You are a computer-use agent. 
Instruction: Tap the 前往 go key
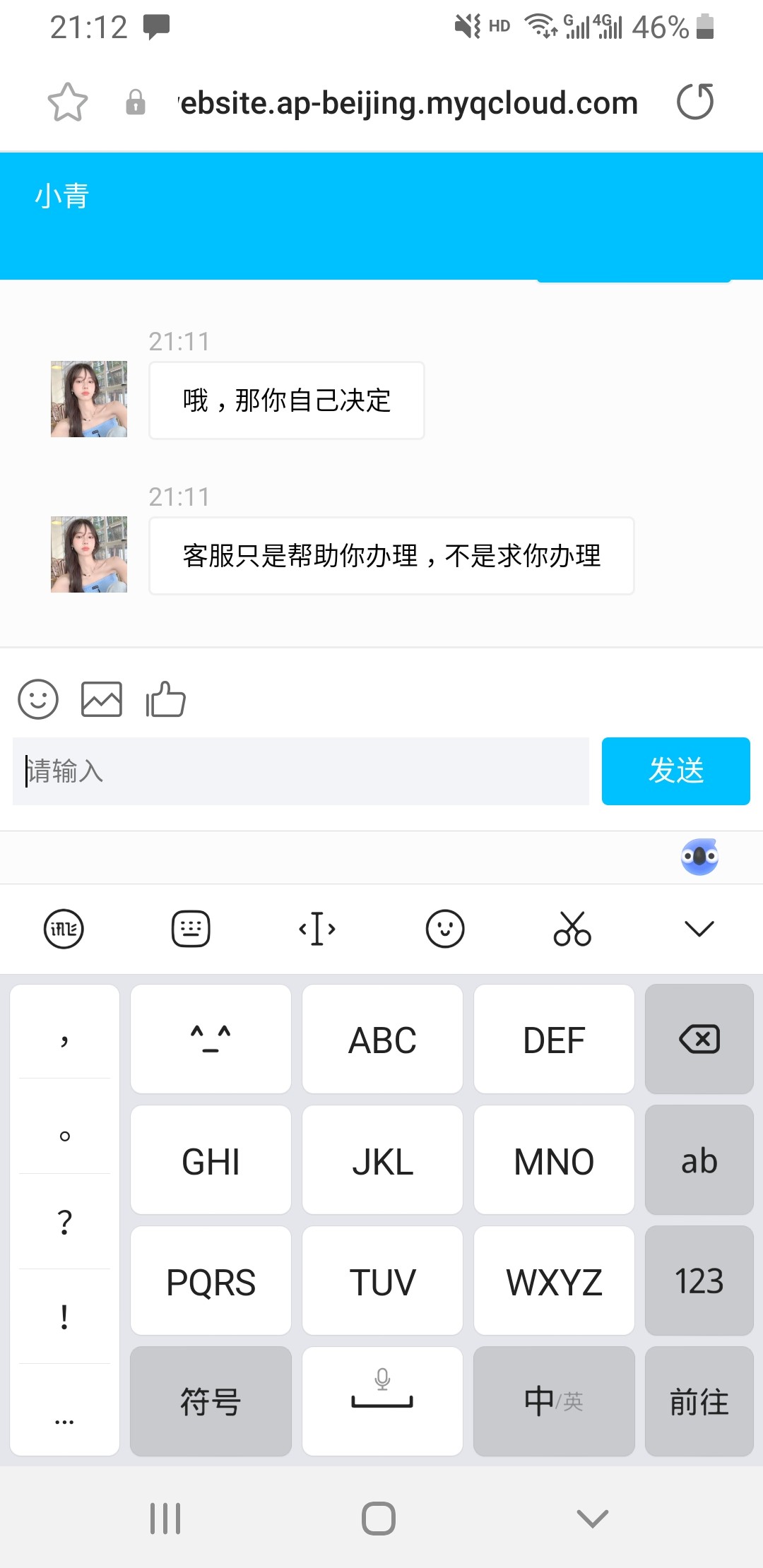point(699,1402)
